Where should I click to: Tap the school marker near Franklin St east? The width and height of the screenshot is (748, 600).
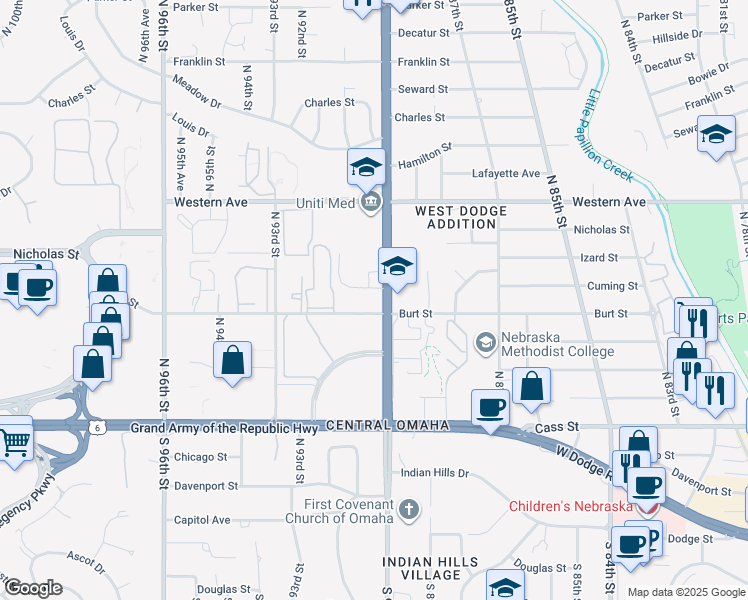click(716, 136)
